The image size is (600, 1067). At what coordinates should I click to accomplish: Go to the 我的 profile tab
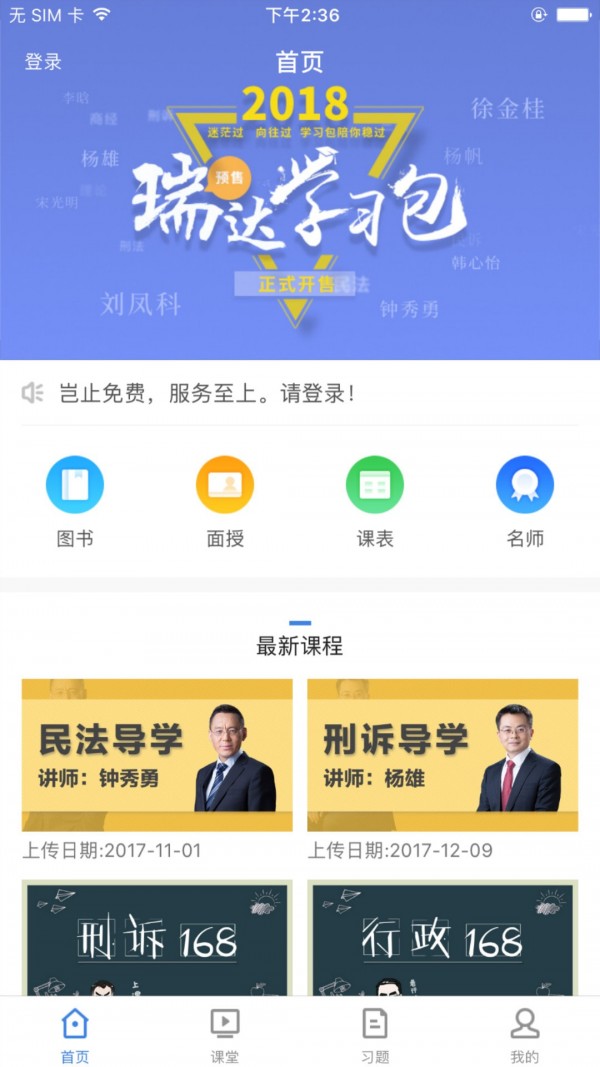coord(525,1035)
